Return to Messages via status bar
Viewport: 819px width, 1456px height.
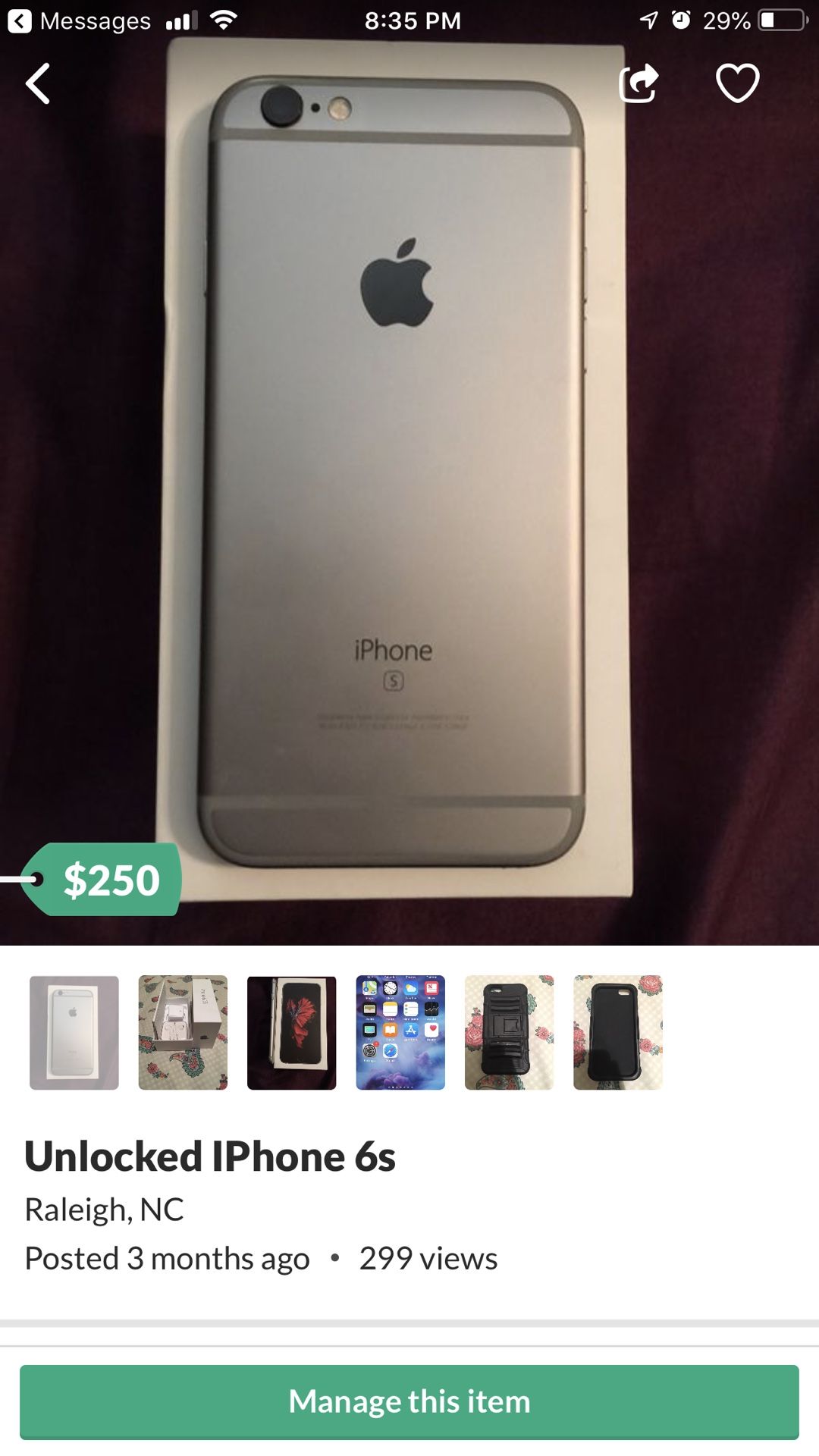coord(80,20)
